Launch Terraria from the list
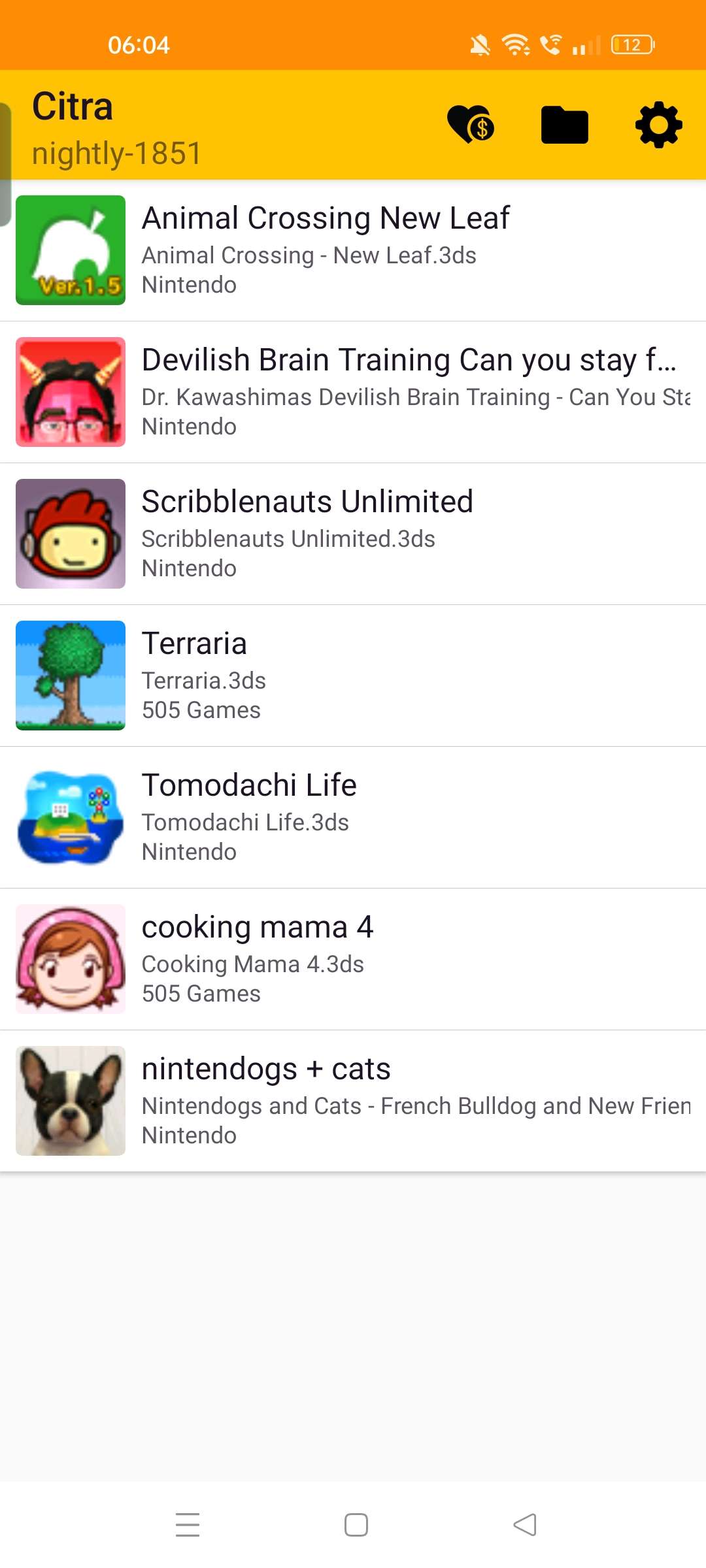 pyautogui.click(x=353, y=676)
